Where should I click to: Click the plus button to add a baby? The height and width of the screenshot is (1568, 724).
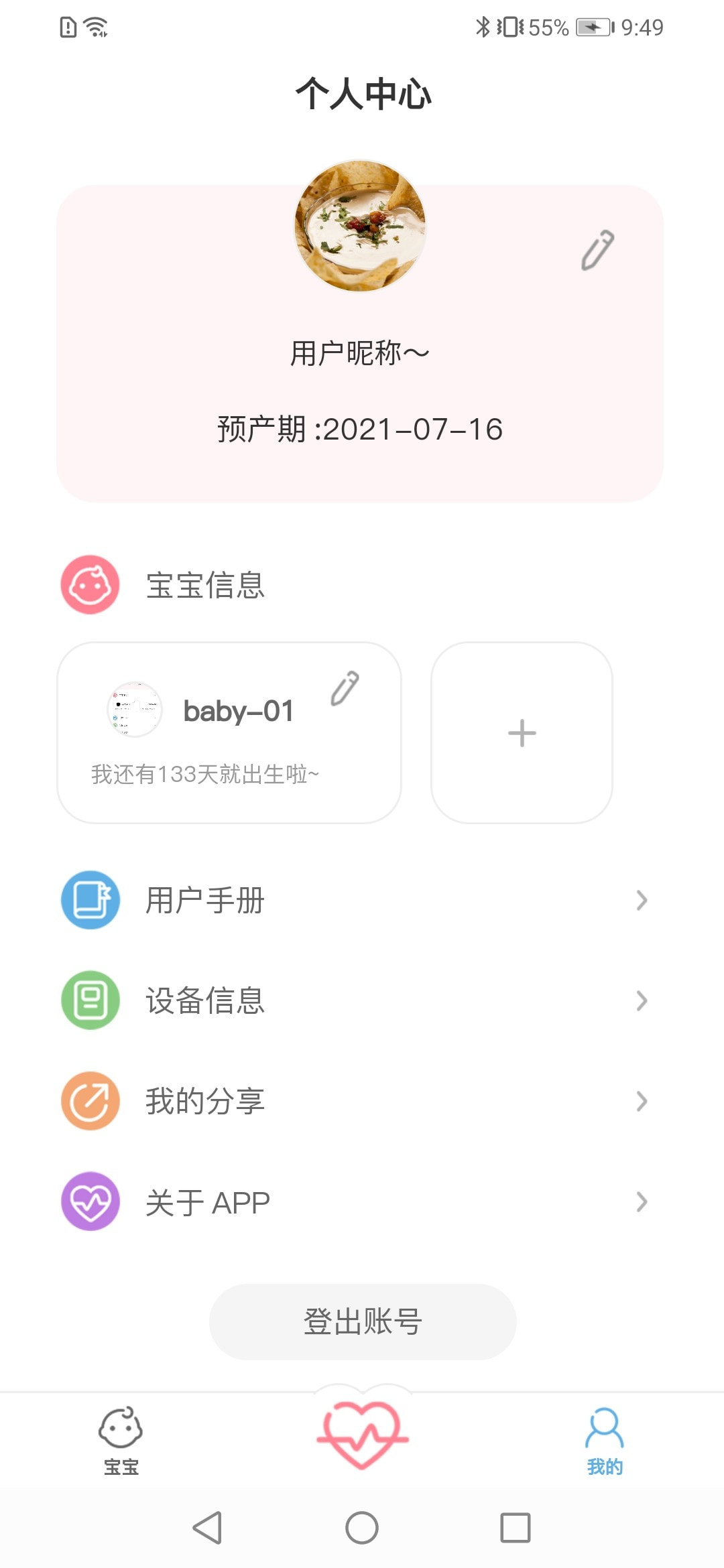[x=522, y=732]
